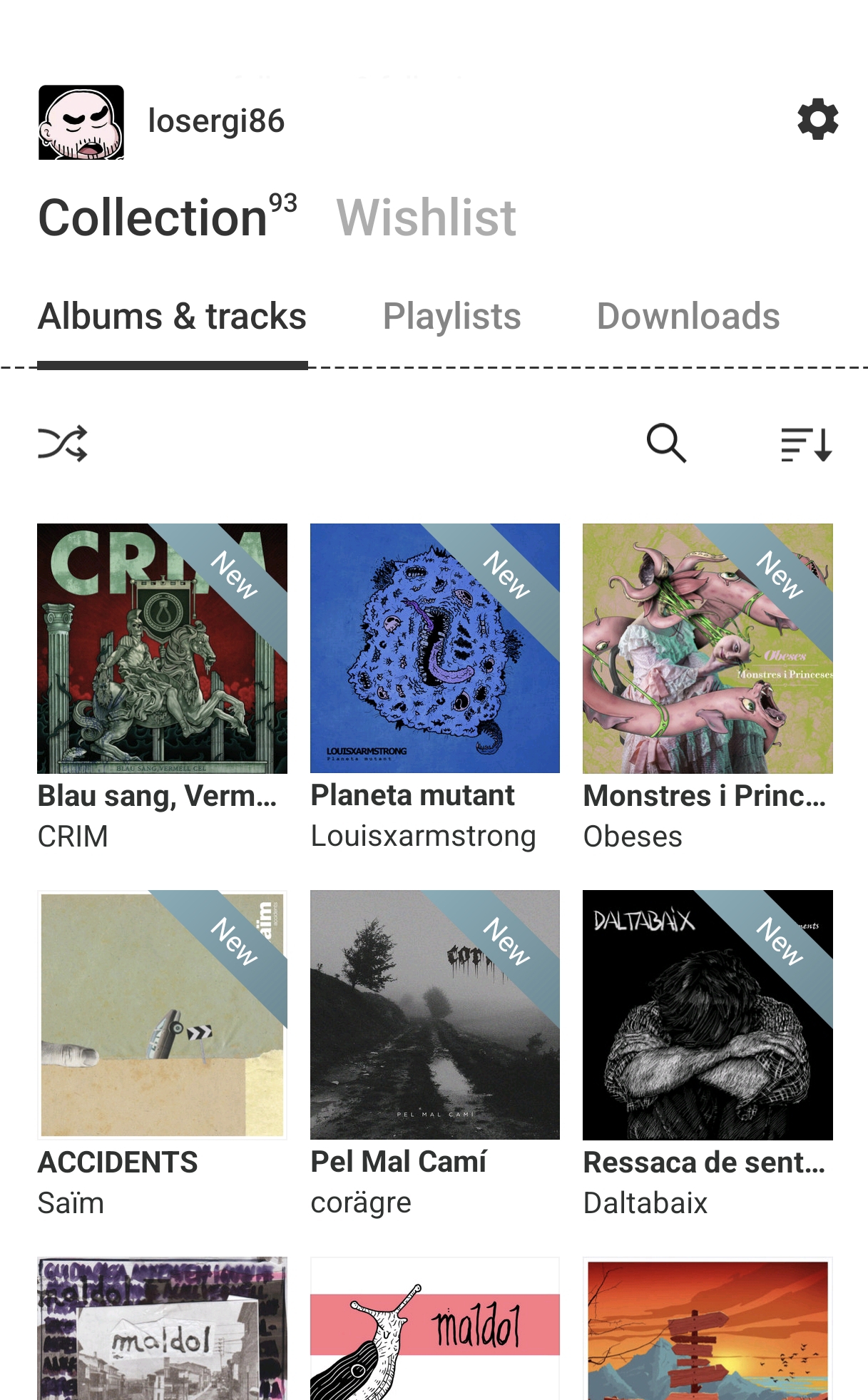Shuffle the collection
Screen dimensions: 868x1400
63,444
